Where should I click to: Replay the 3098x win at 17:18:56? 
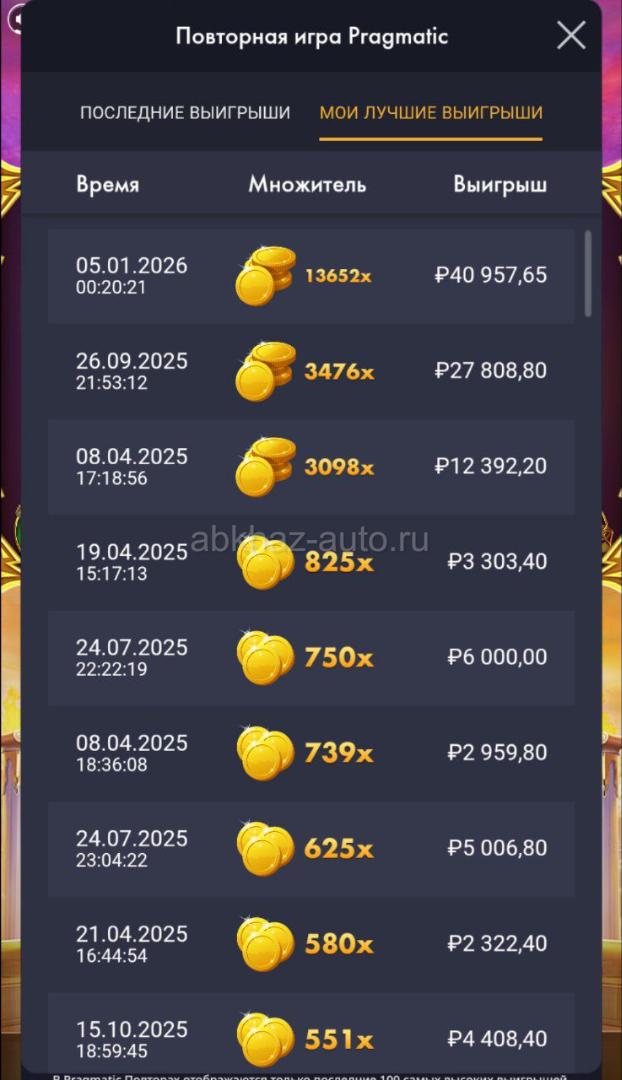point(311,466)
